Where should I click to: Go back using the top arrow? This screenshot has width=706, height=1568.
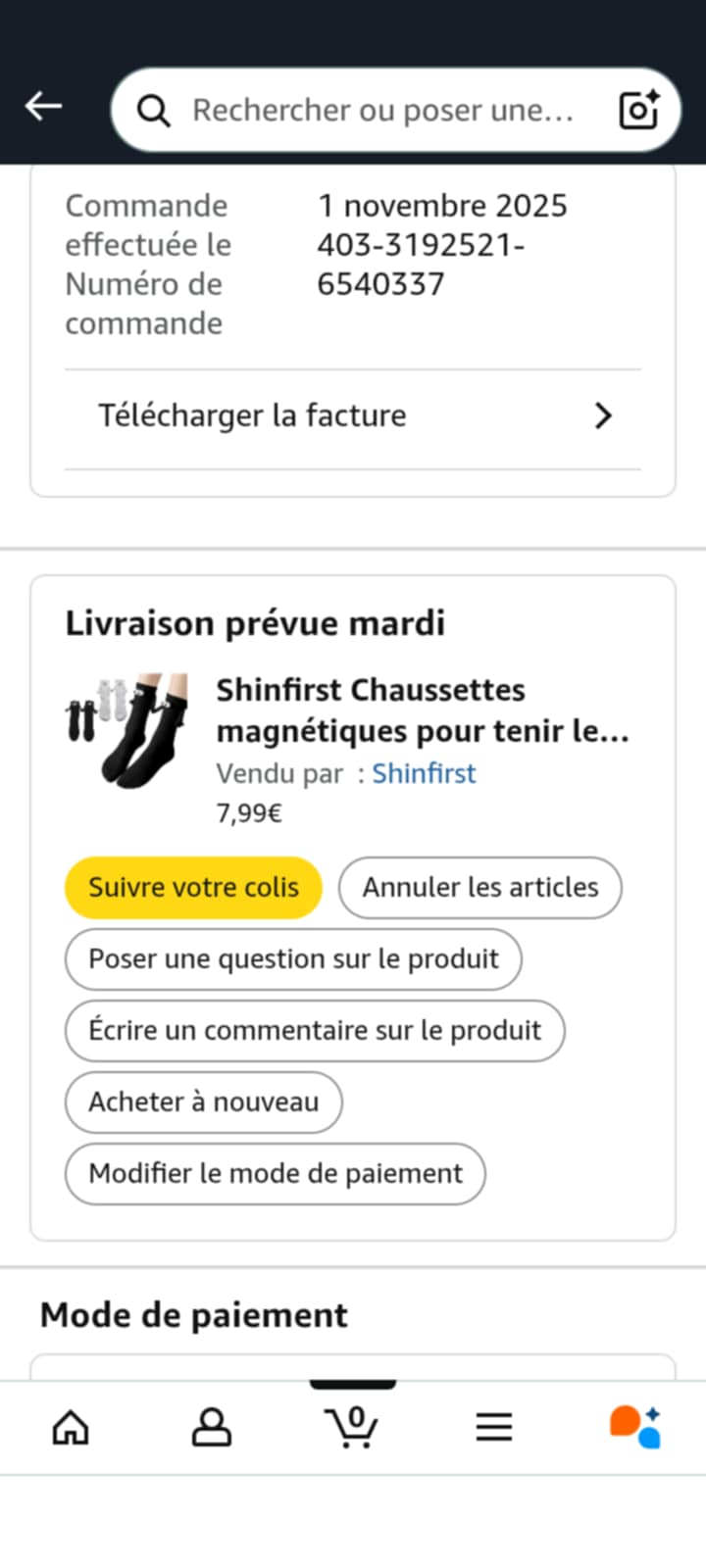pos(44,107)
